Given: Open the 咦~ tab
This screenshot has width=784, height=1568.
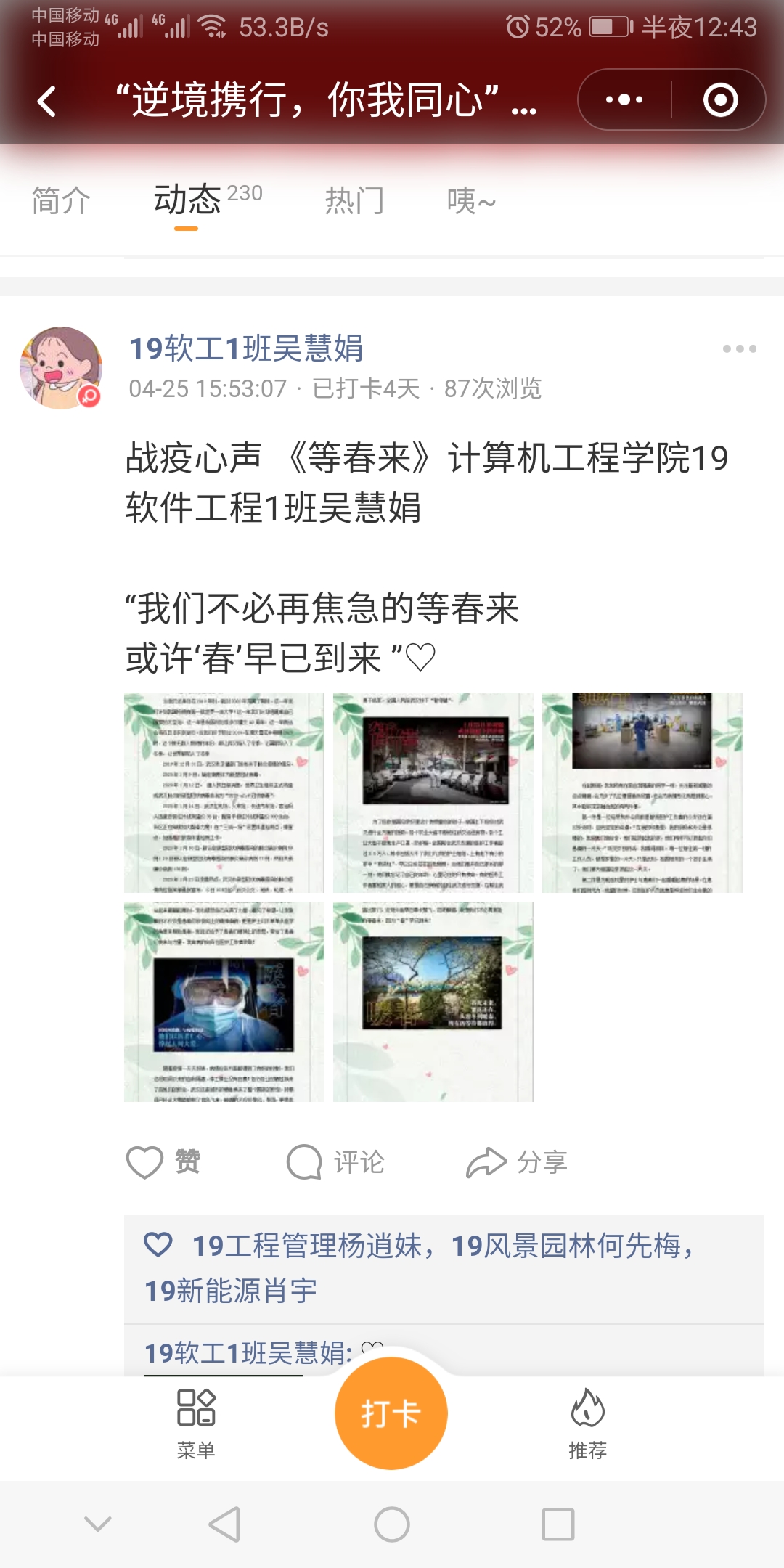Looking at the screenshot, I should 471,201.
